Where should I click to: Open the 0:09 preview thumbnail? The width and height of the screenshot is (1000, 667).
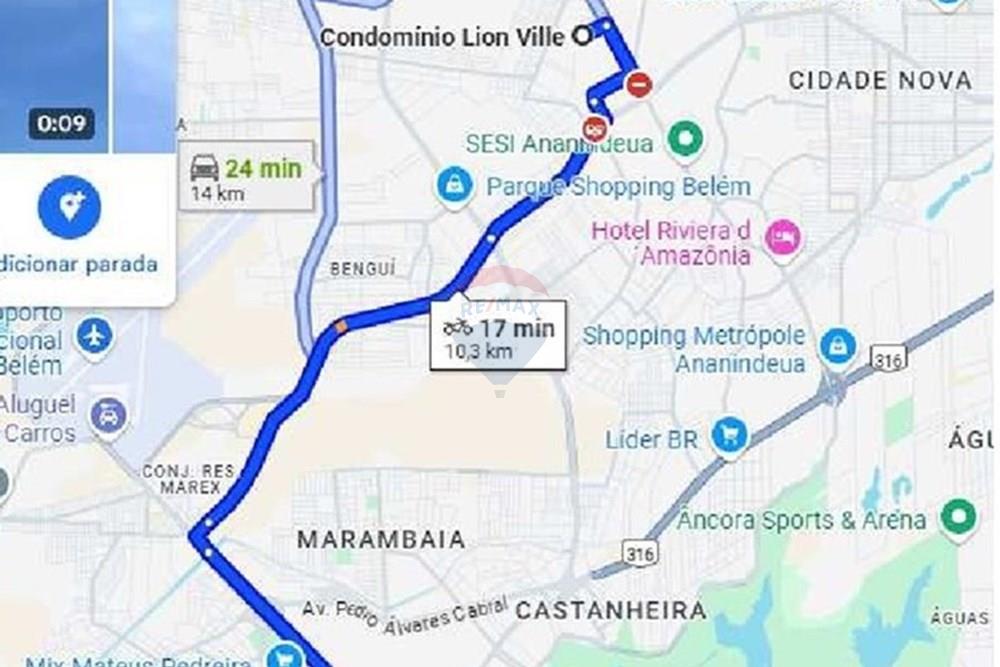point(60,76)
